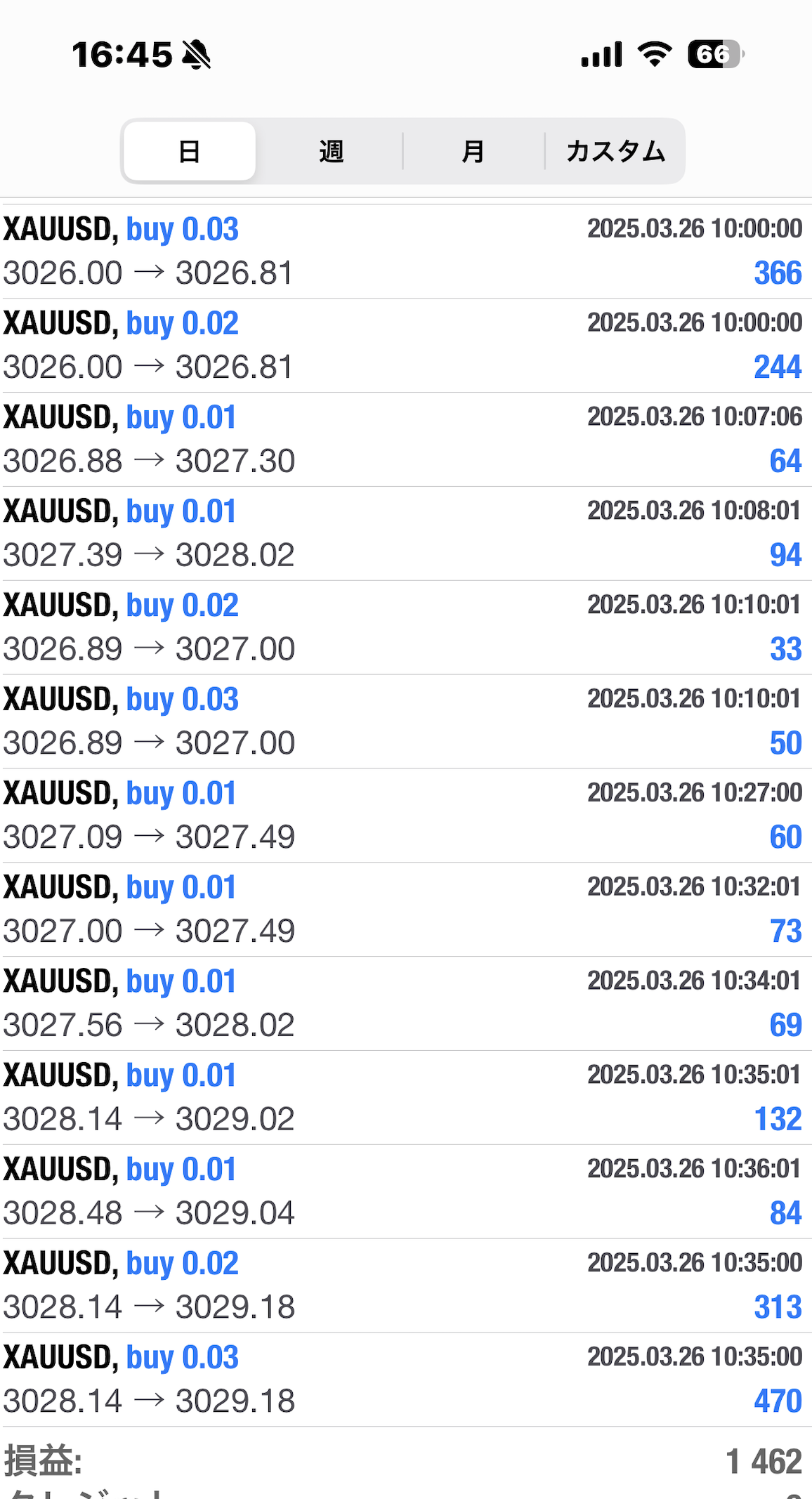Screen dimensions: 812x1499
Task: Expand the buy 0.01 trade with profit 132
Action: coord(406,1098)
